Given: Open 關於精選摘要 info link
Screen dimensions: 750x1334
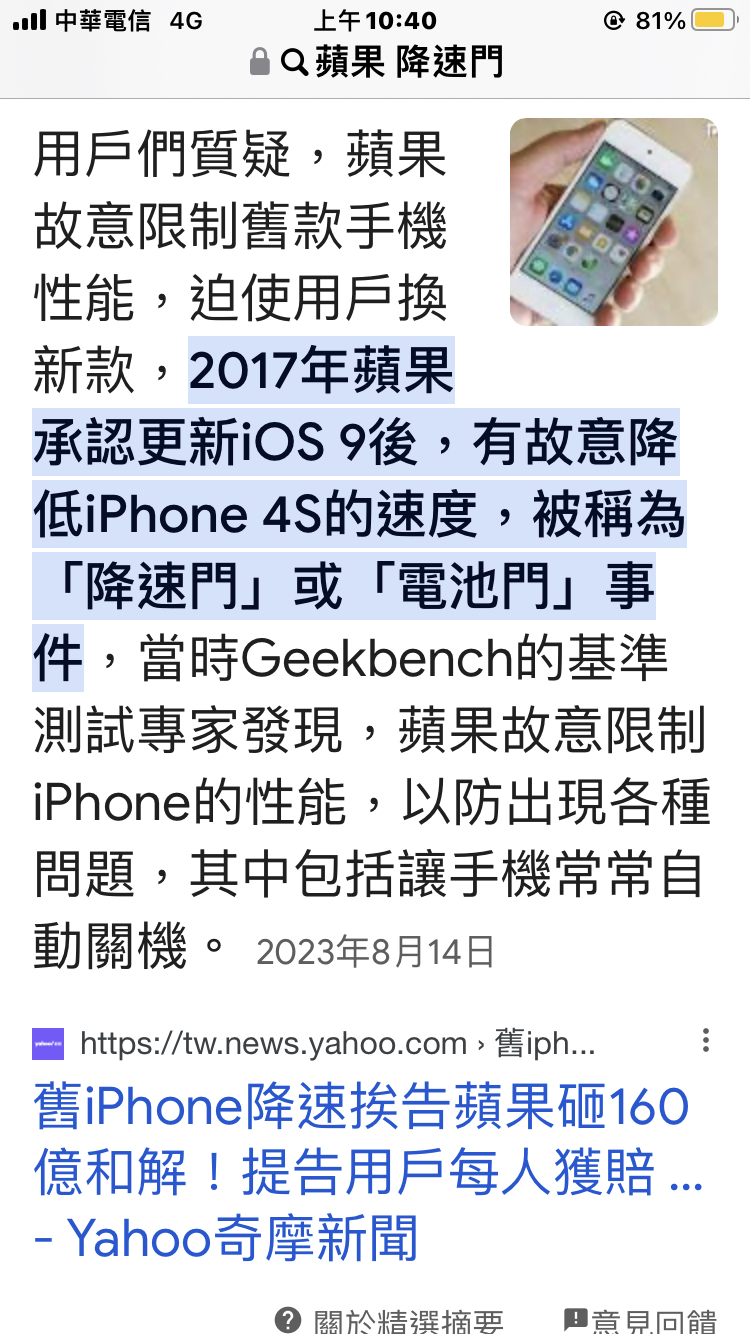Looking at the screenshot, I should coord(390,1320).
